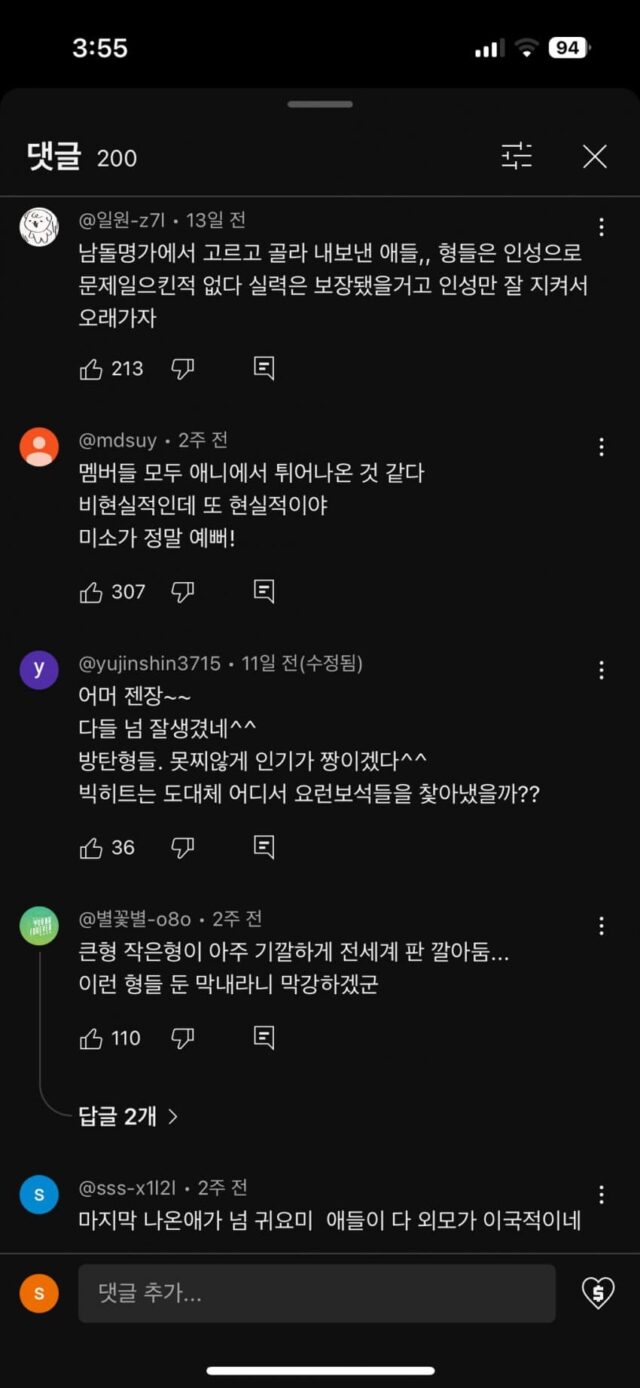Open options menu for @sss-x1l2l's comment
Viewport: 640px width, 1388px height.
(x=601, y=1195)
